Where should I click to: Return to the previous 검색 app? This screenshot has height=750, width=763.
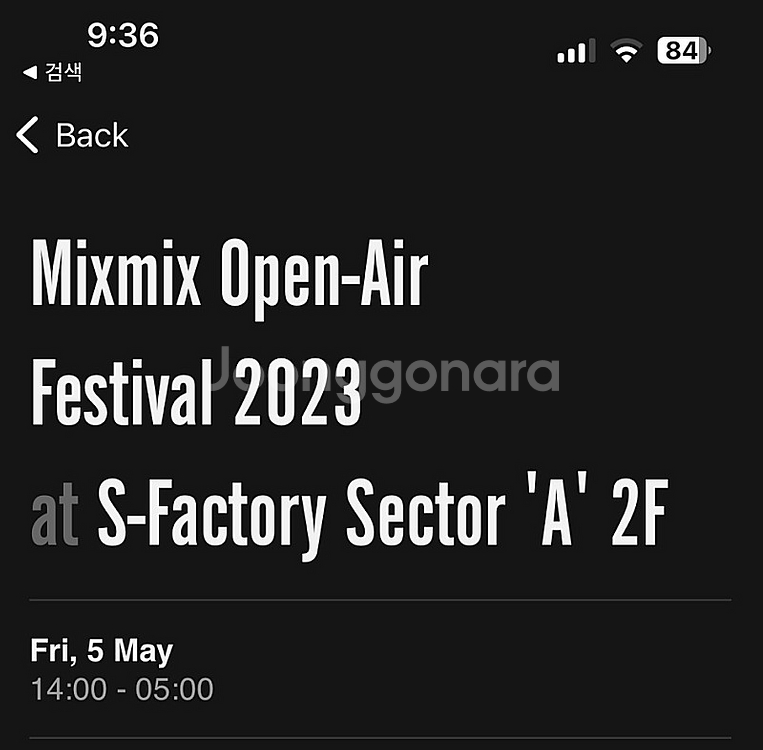(53, 72)
